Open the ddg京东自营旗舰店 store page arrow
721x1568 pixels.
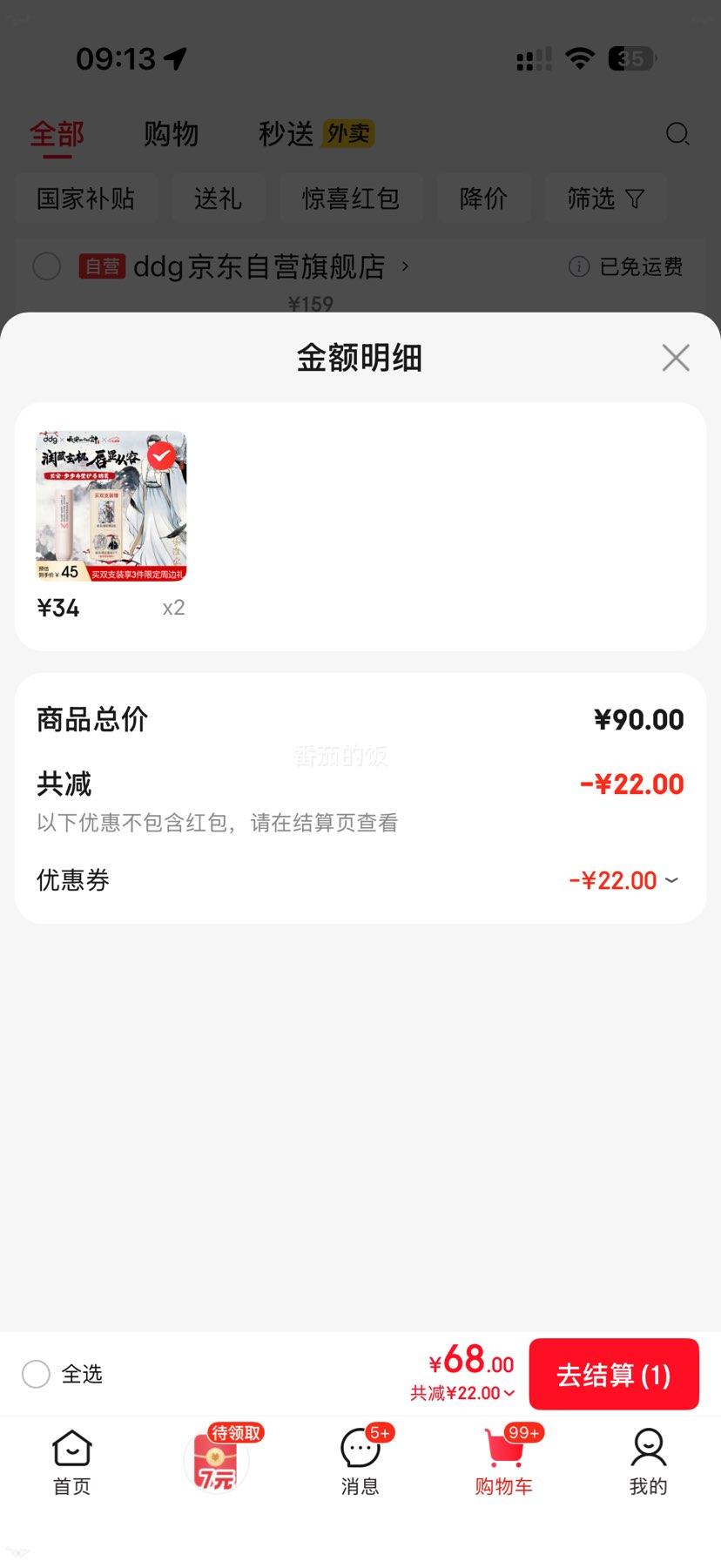coord(404,267)
